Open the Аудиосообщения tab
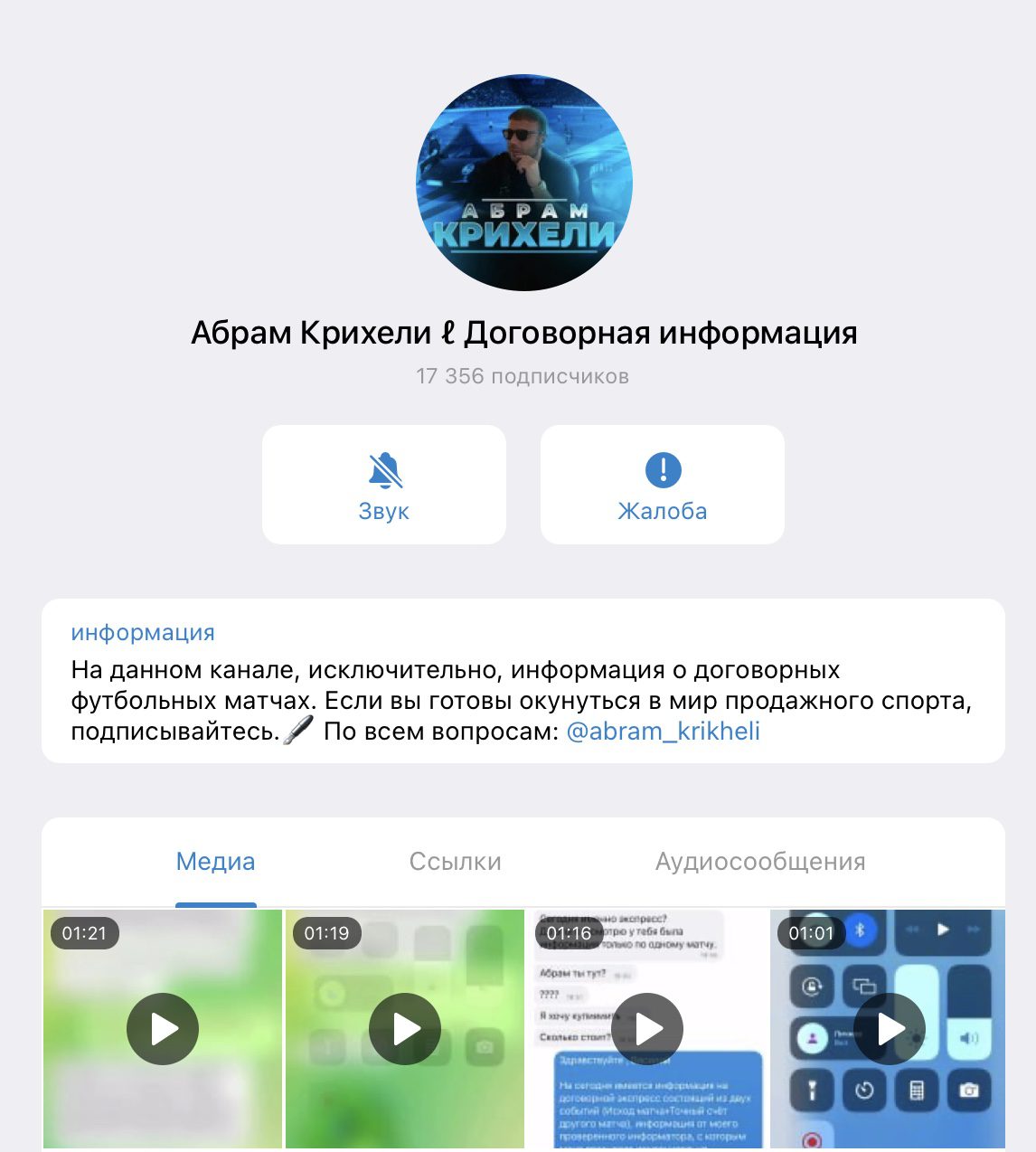The image size is (1036, 1152). [x=759, y=862]
